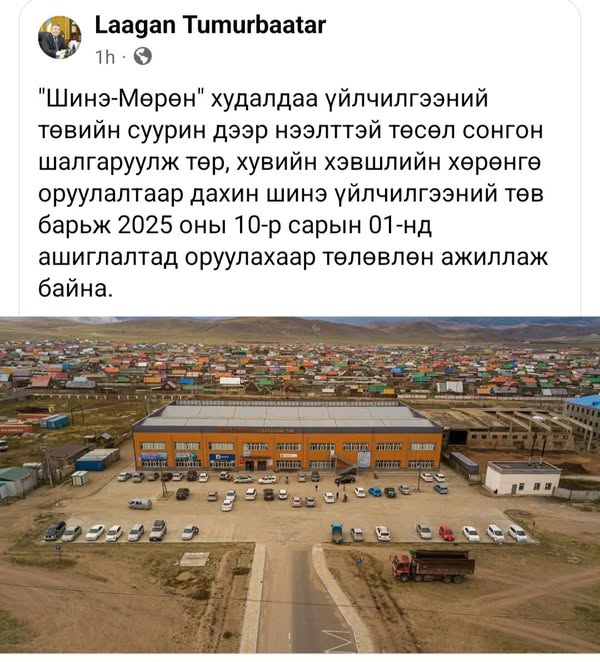Open Laagan Tumurbaatar's profile name link
The height and width of the screenshot is (662, 600).
210,26
